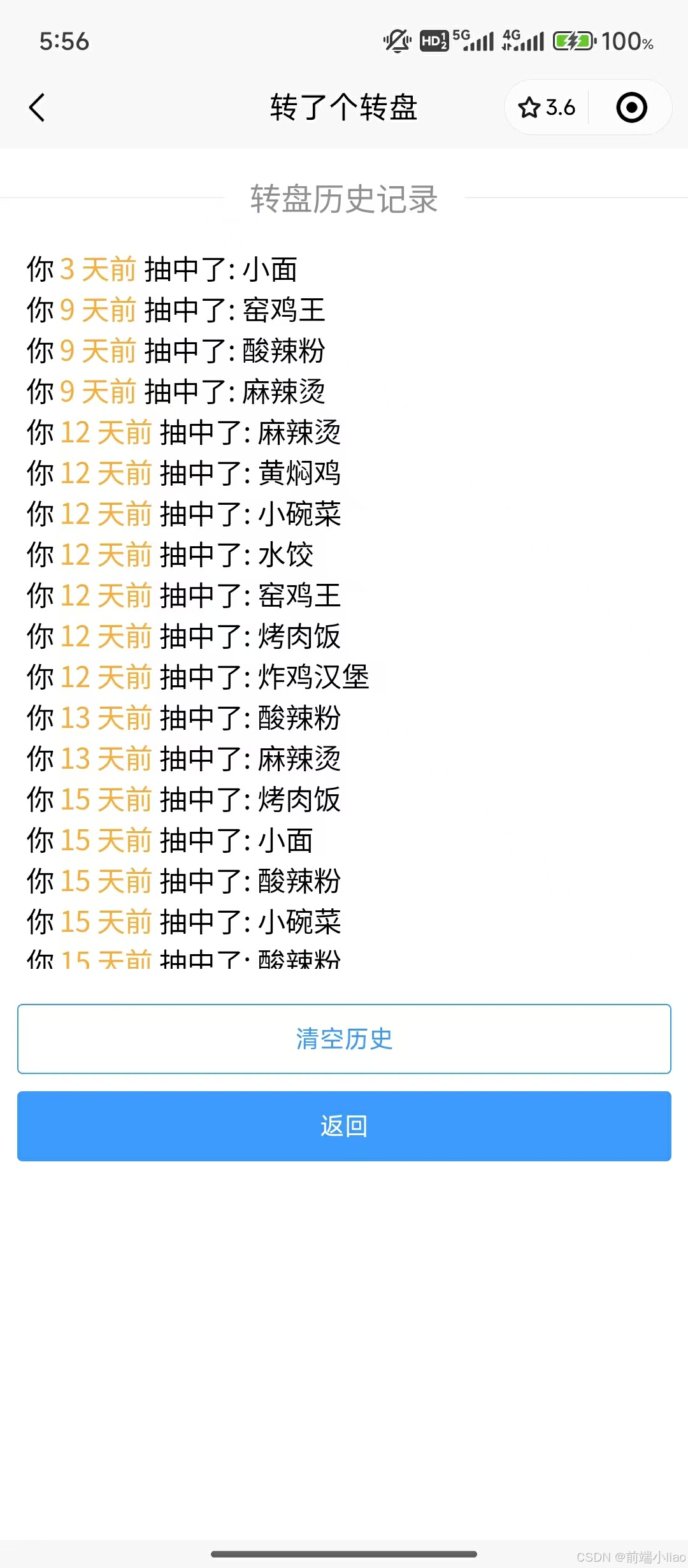688x1568 pixels.
Task: Close the mini program via circle icon
Action: (631, 107)
